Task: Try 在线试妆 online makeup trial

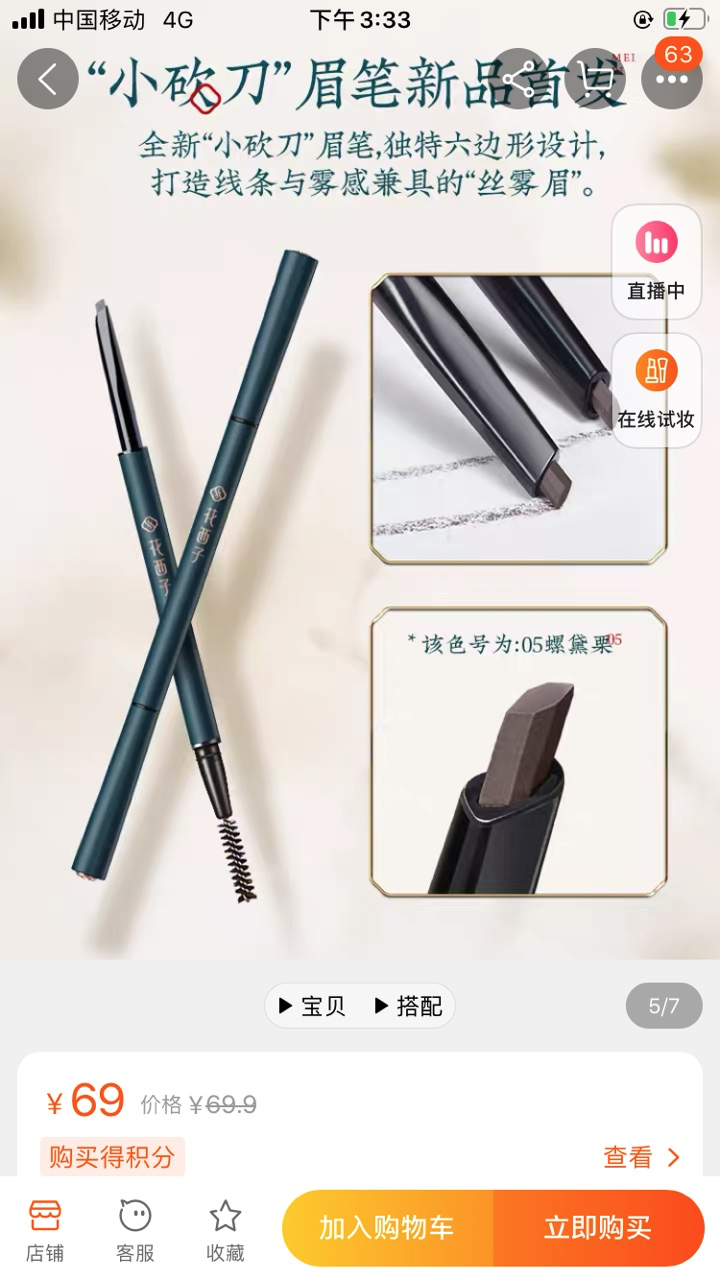Action: pos(656,390)
